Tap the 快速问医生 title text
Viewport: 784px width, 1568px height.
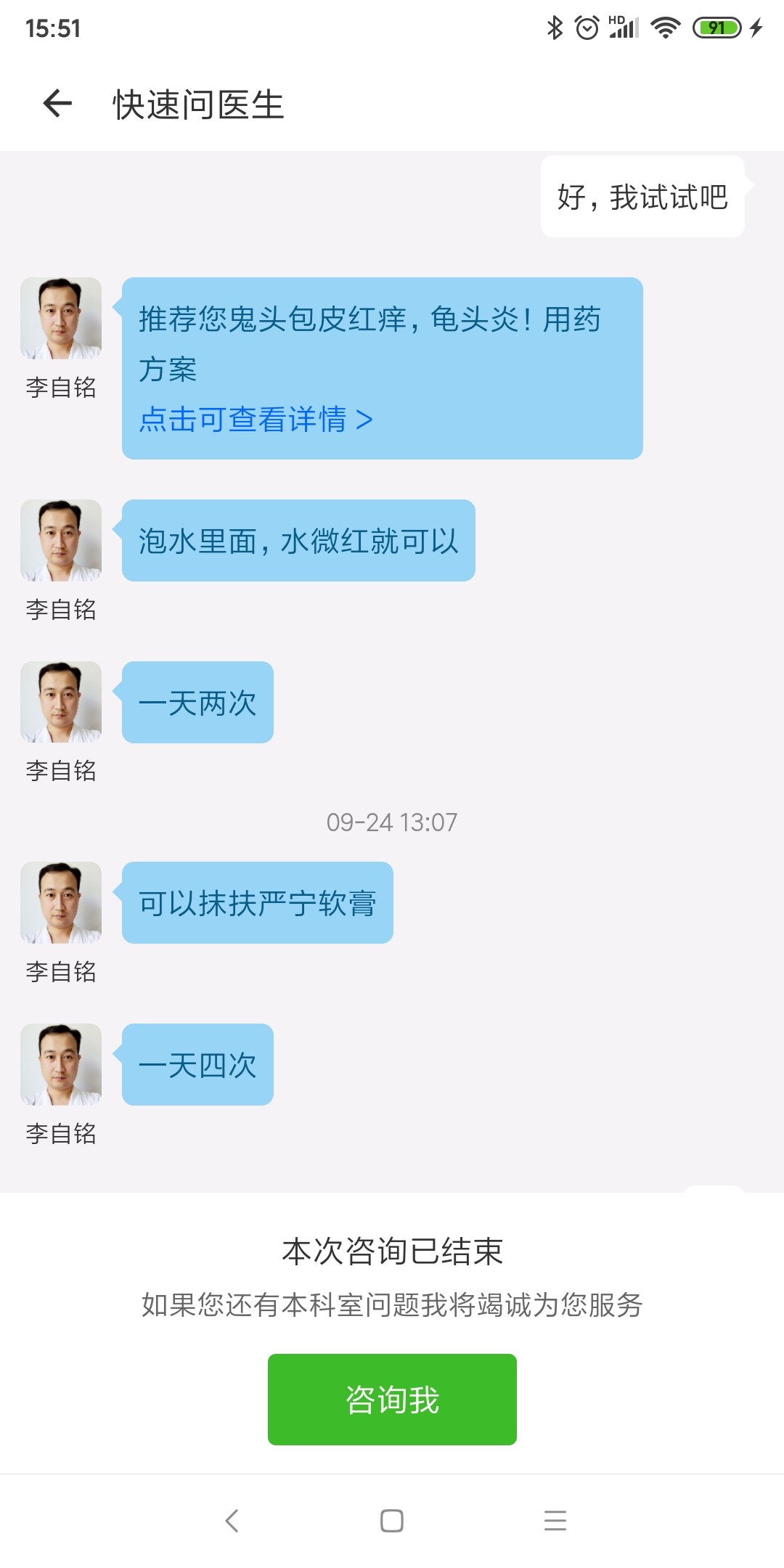tap(197, 104)
